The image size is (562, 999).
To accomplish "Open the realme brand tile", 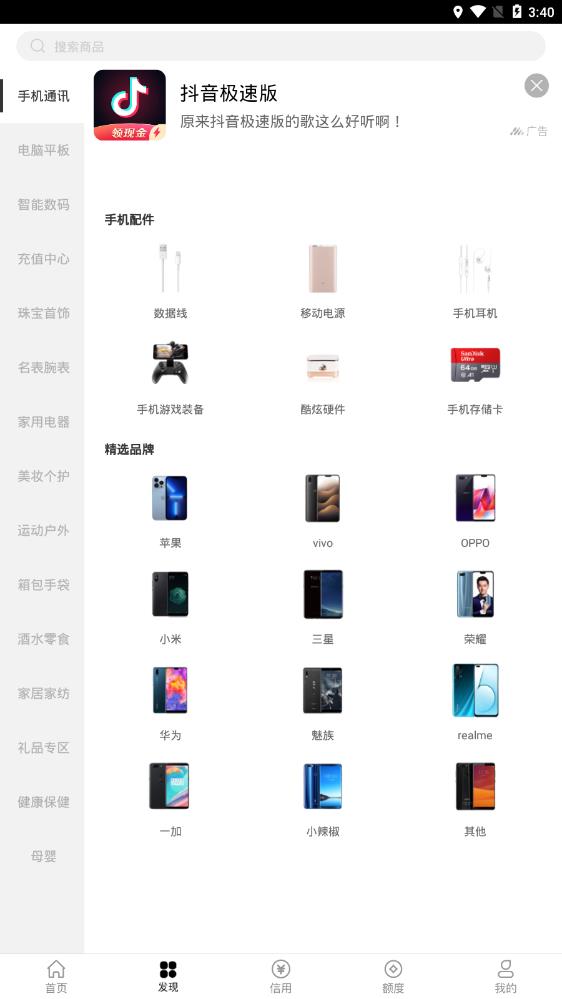I will (x=475, y=702).
